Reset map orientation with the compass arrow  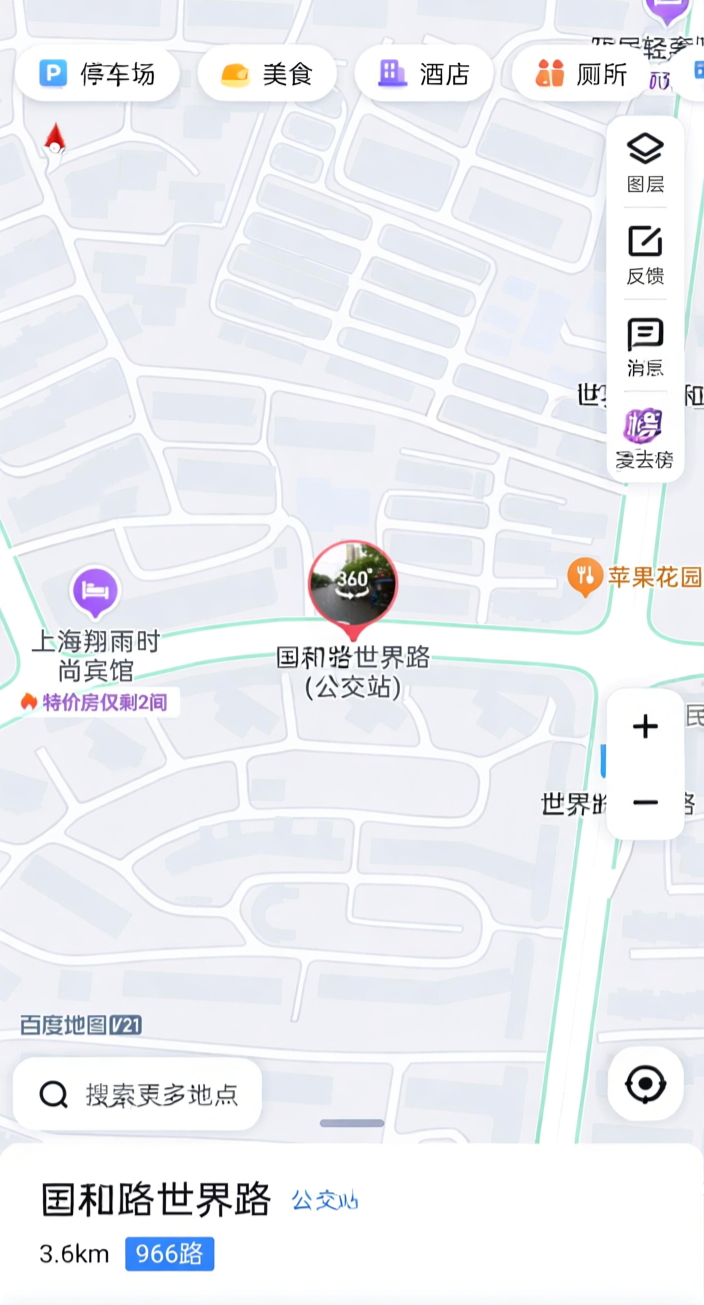pos(55,140)
